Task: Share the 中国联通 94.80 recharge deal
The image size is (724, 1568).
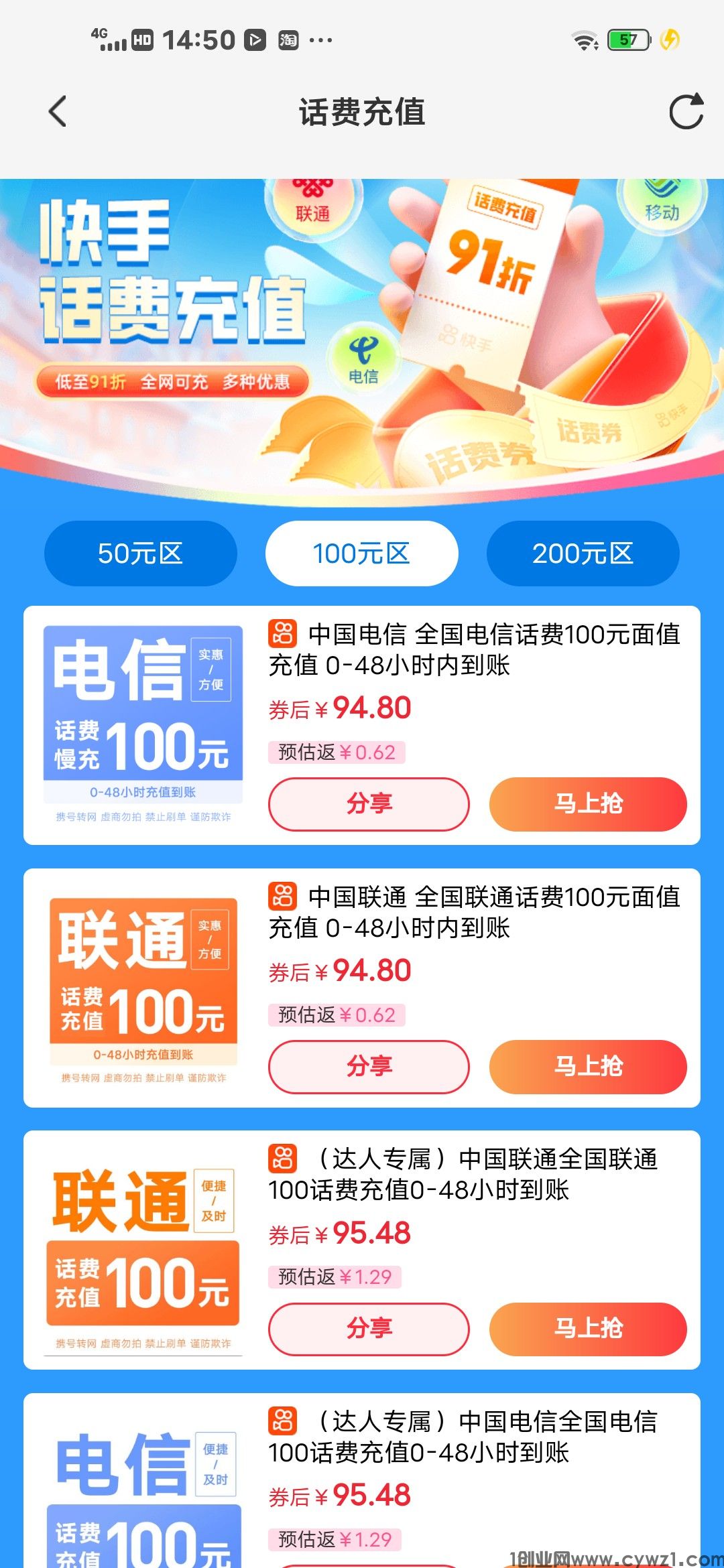Action: tap(369, 1066)
